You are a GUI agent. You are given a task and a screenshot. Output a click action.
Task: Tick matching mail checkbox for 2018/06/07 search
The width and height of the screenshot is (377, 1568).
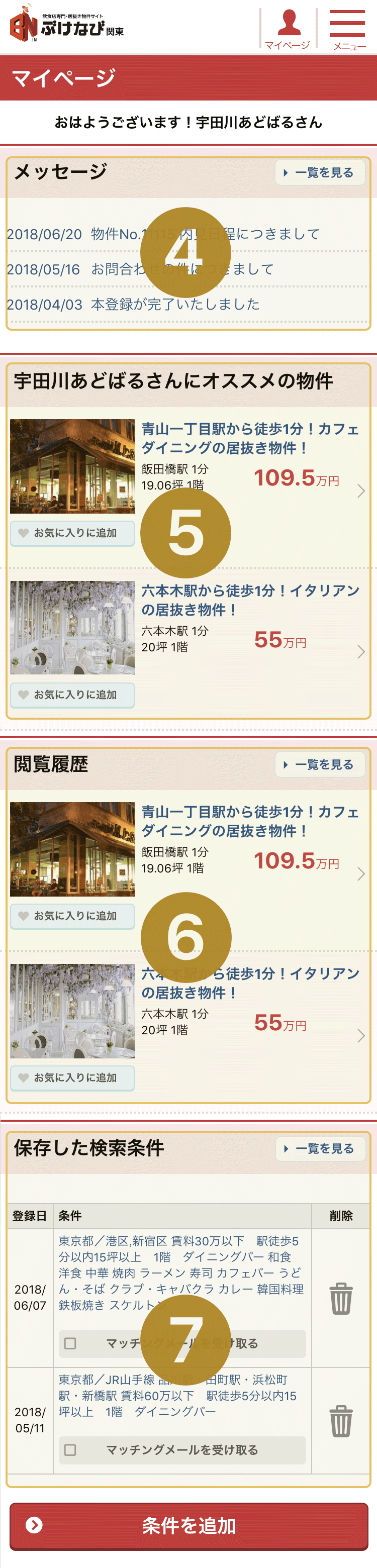[x=71, y=1343]
